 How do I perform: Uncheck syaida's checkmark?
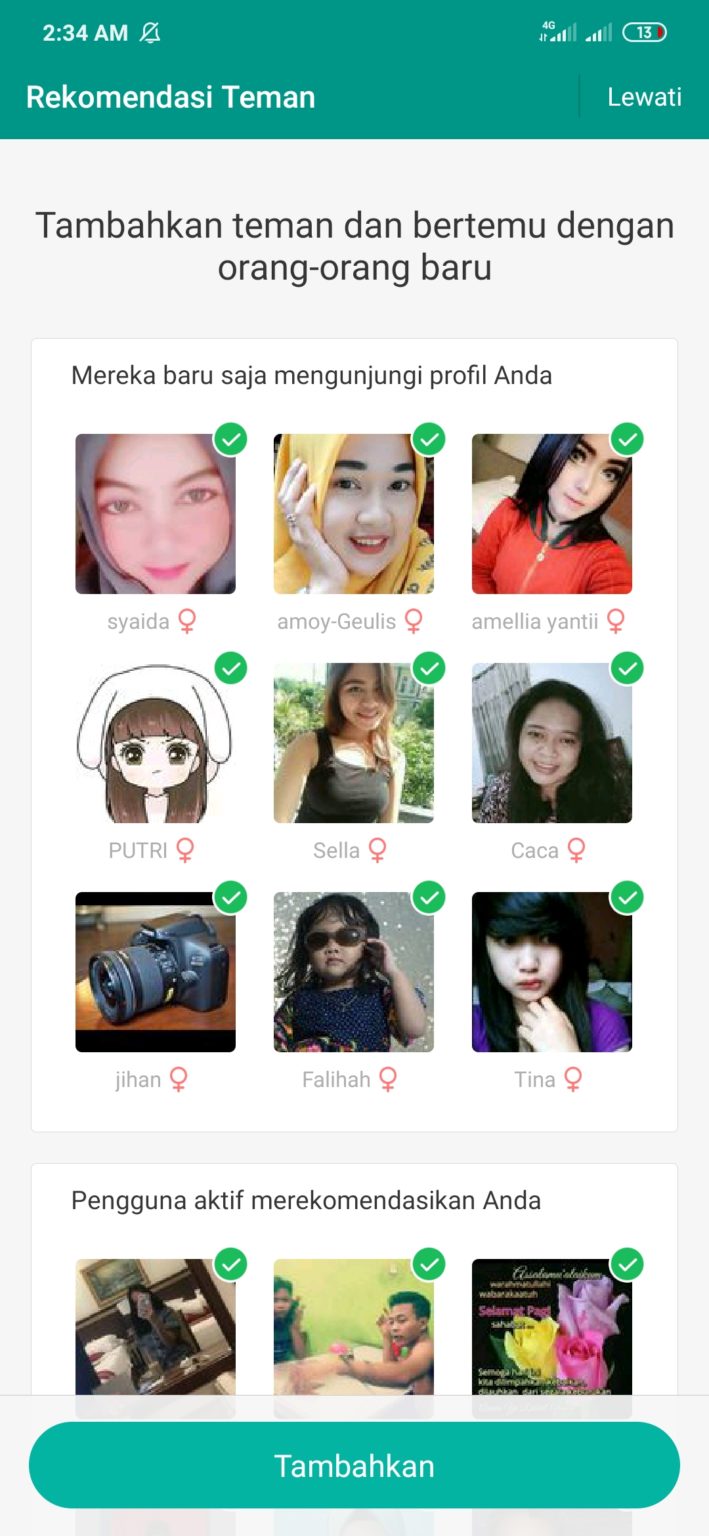pyautogui.click(x=231, y=439)
